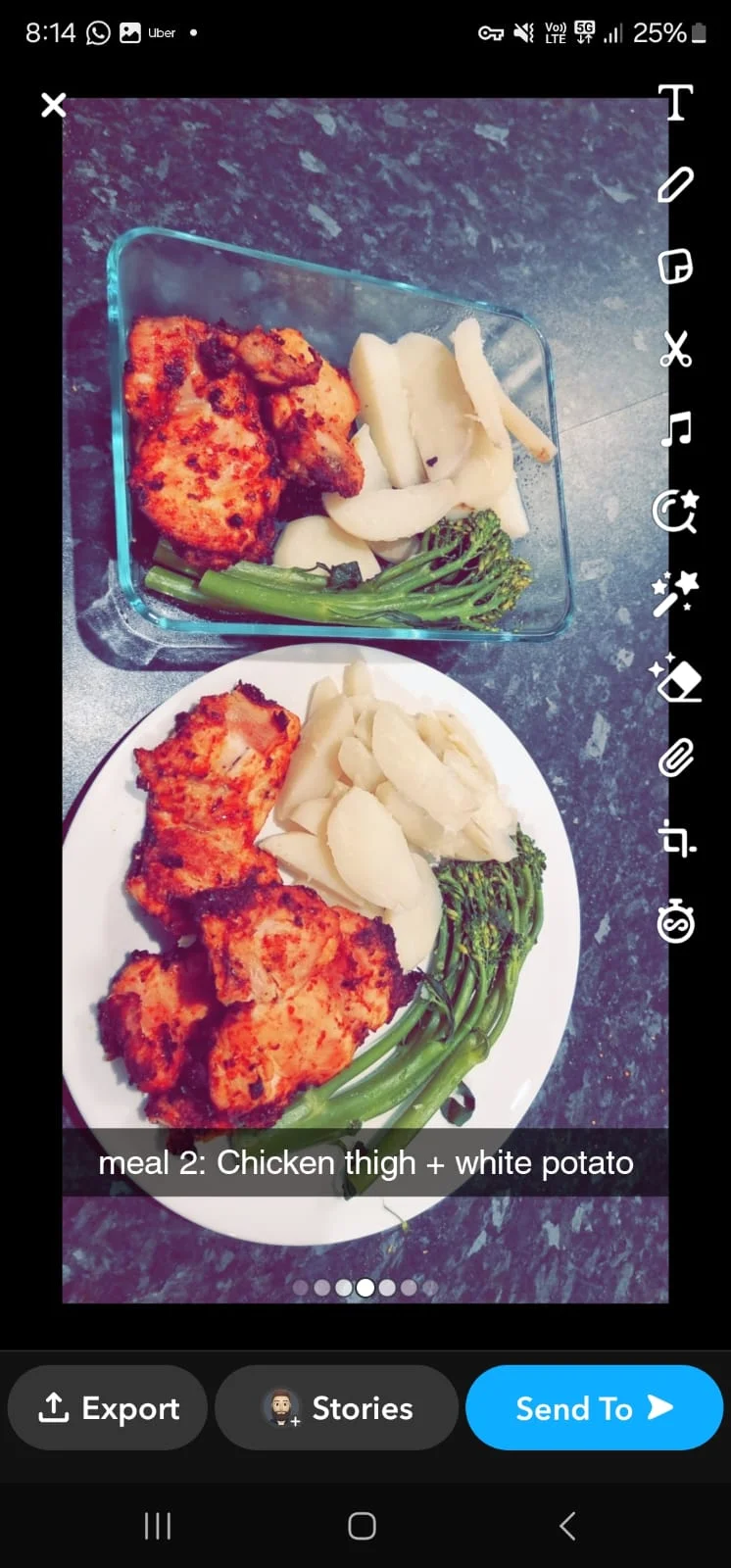
Task: Add text with the T tool
Action: (x=675, y=102)
